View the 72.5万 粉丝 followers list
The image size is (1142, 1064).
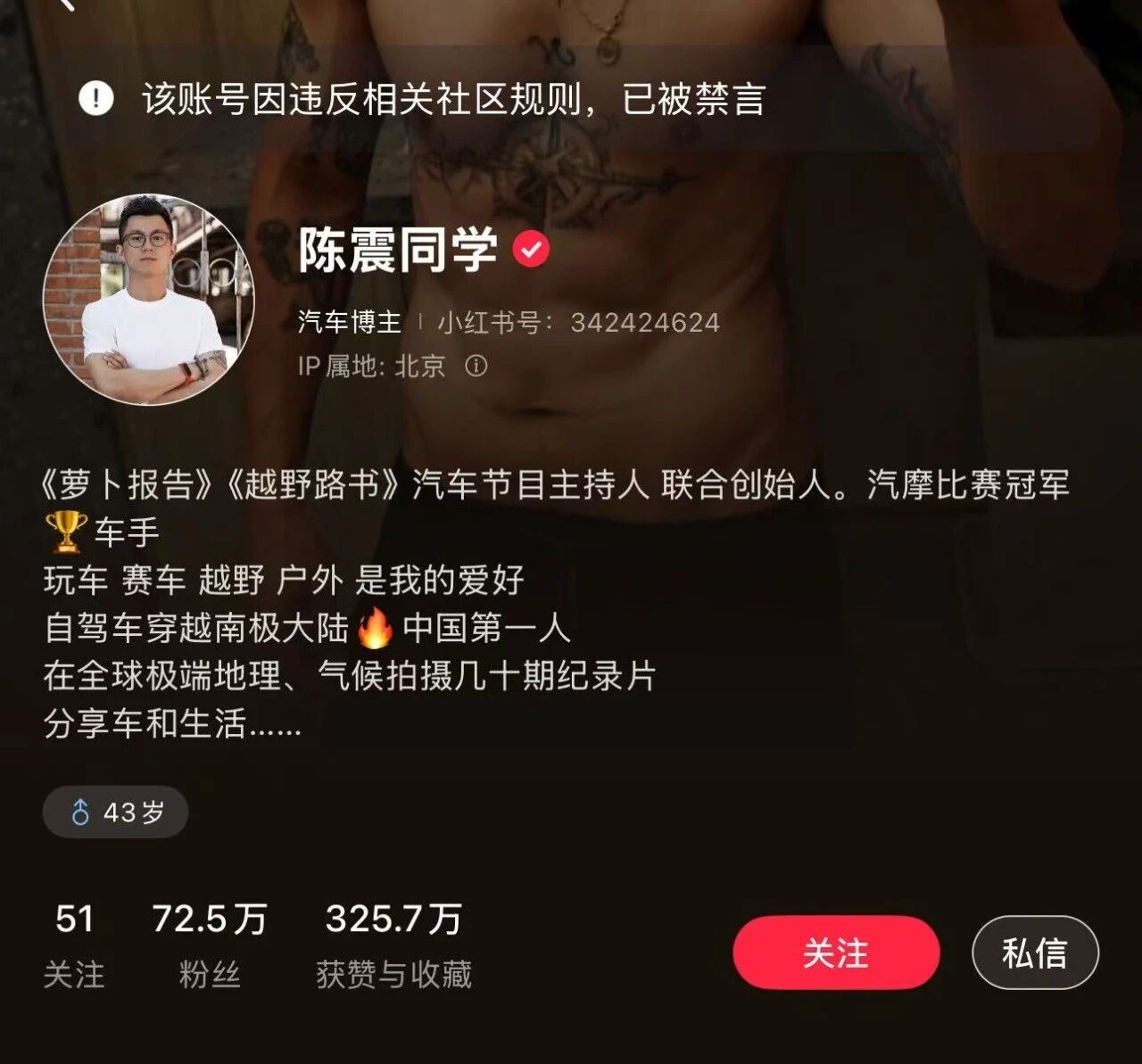pos(210,945)
